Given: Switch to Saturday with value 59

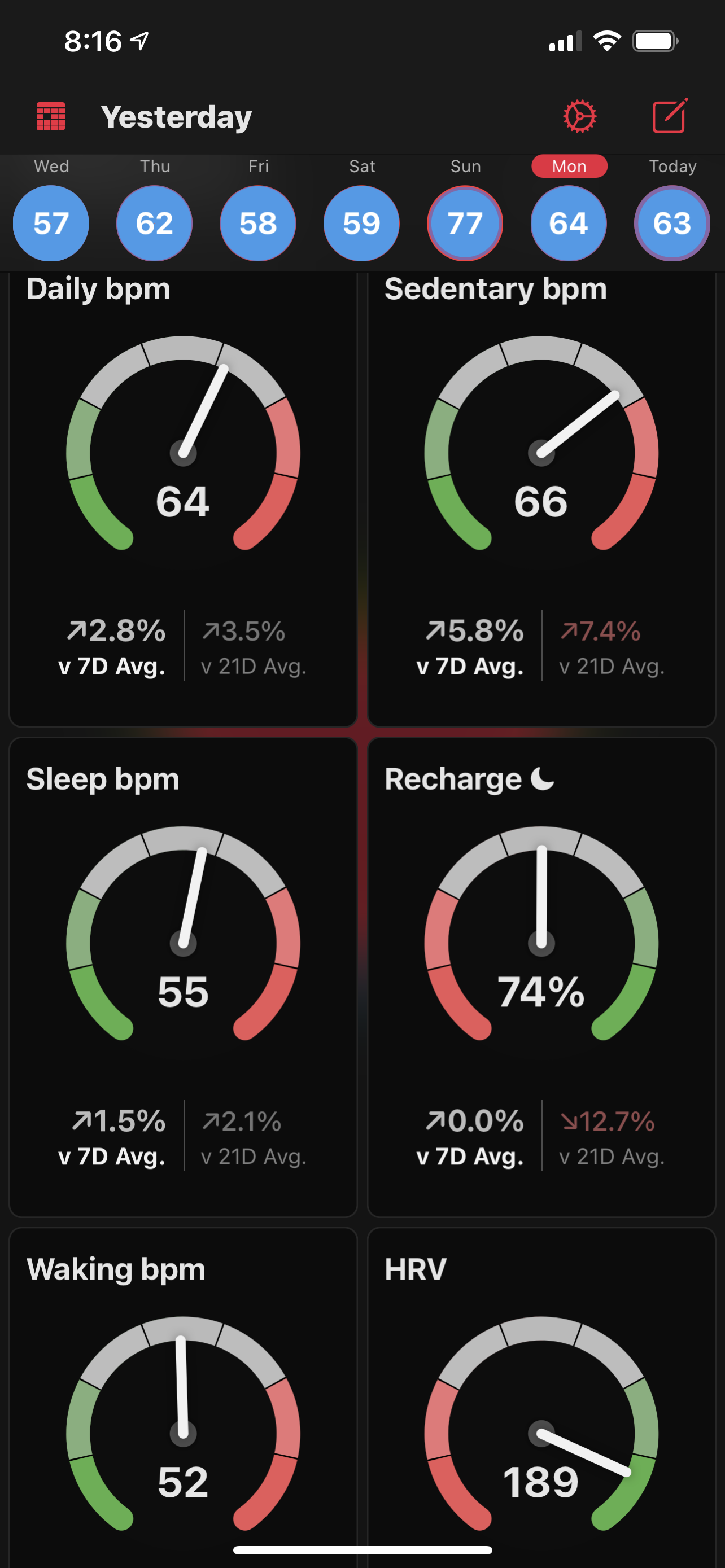Looking at the screenshot, I should [361, 223].
